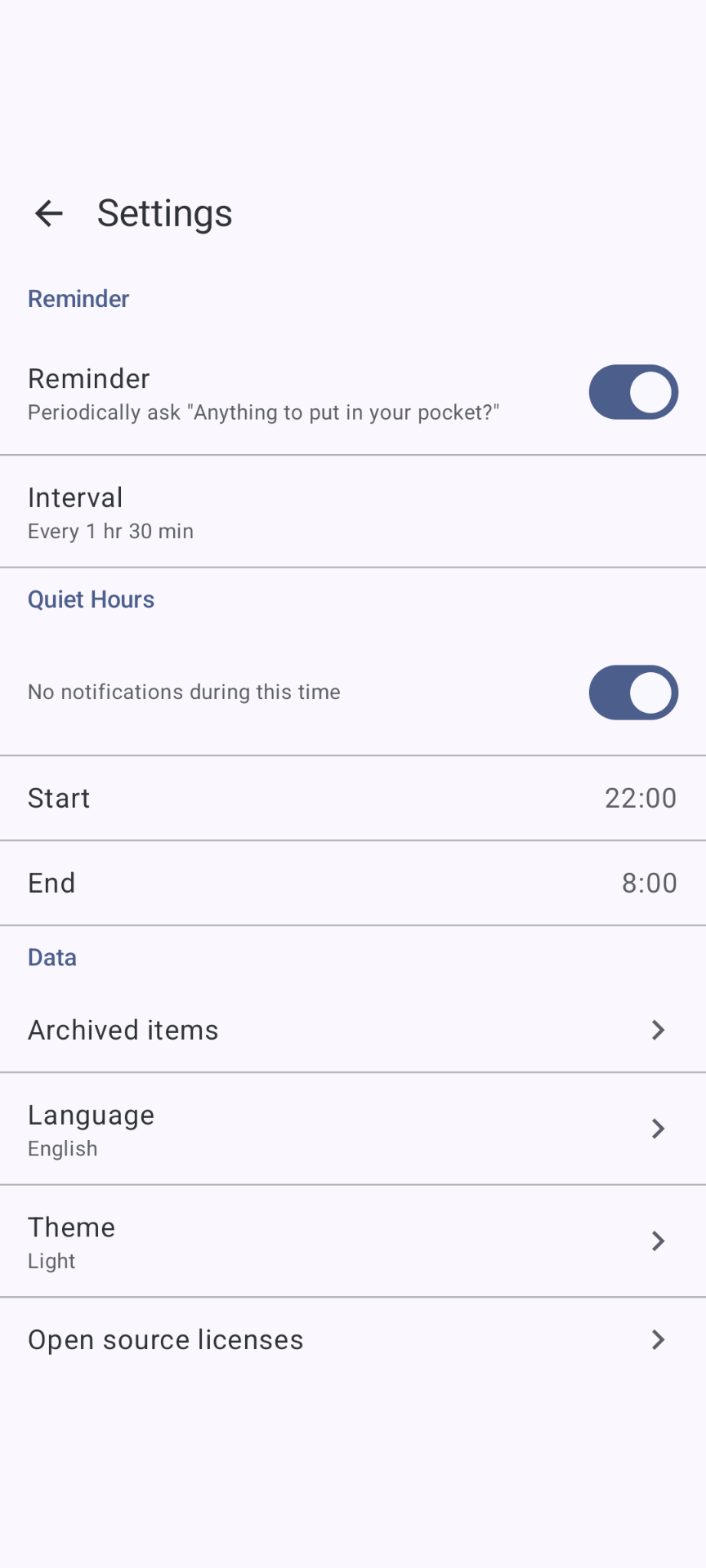Viewport: 706px width, 1568px height.
Task: Go back from Settings
Action: [x=49, y=214]
